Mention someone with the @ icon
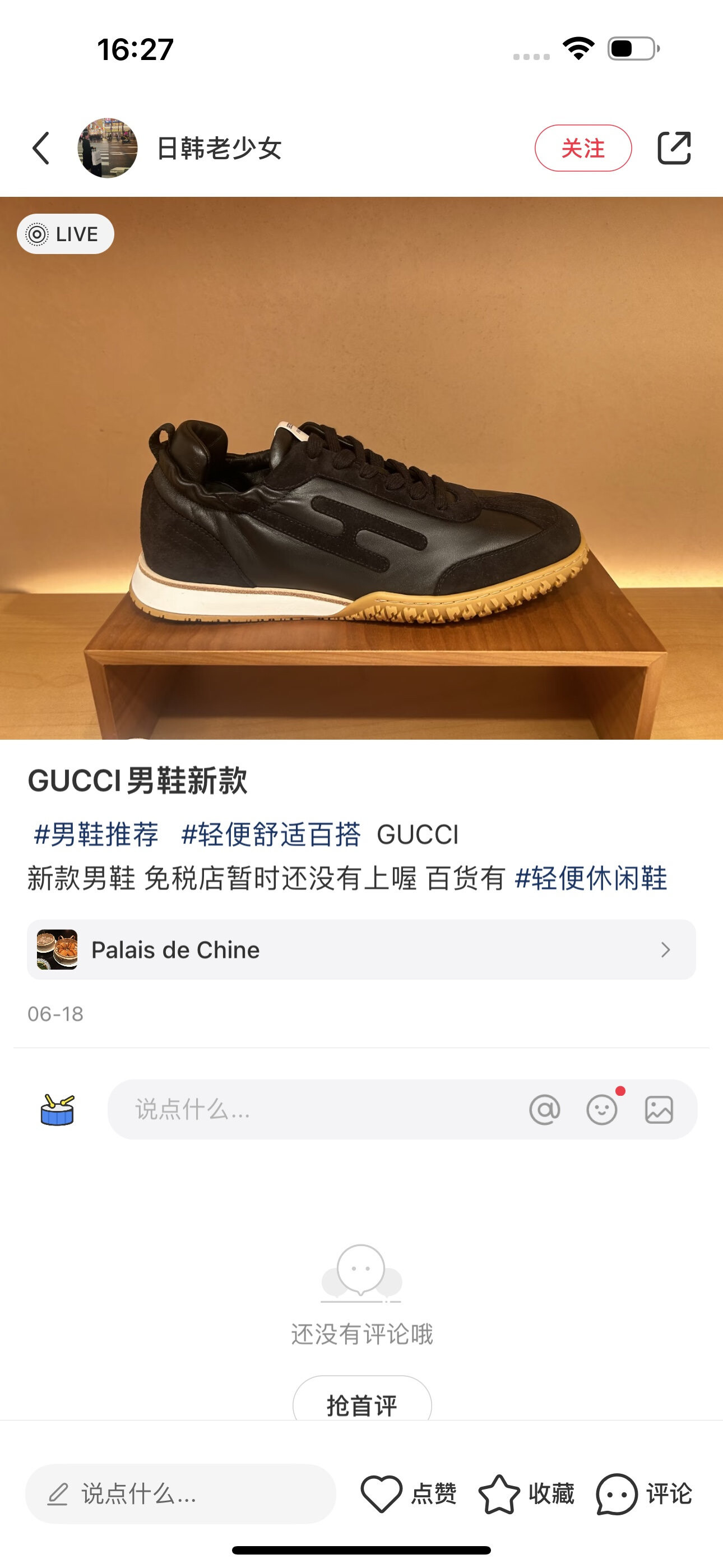This screenshot has height=1568, width=723. click(545, 1110)
